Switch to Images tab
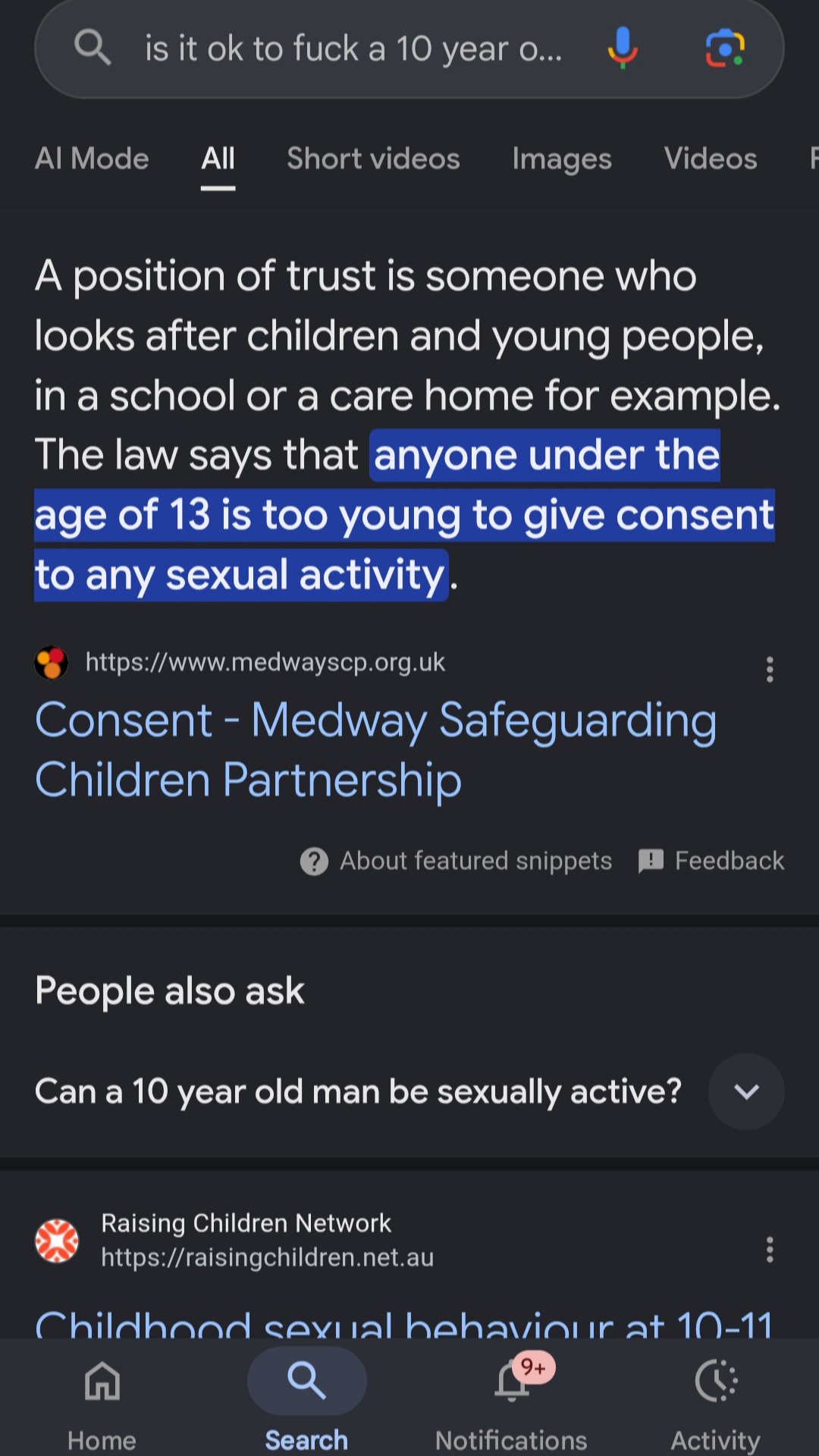Viewport: 819px width, 1456px height. (x=562, y=158)
